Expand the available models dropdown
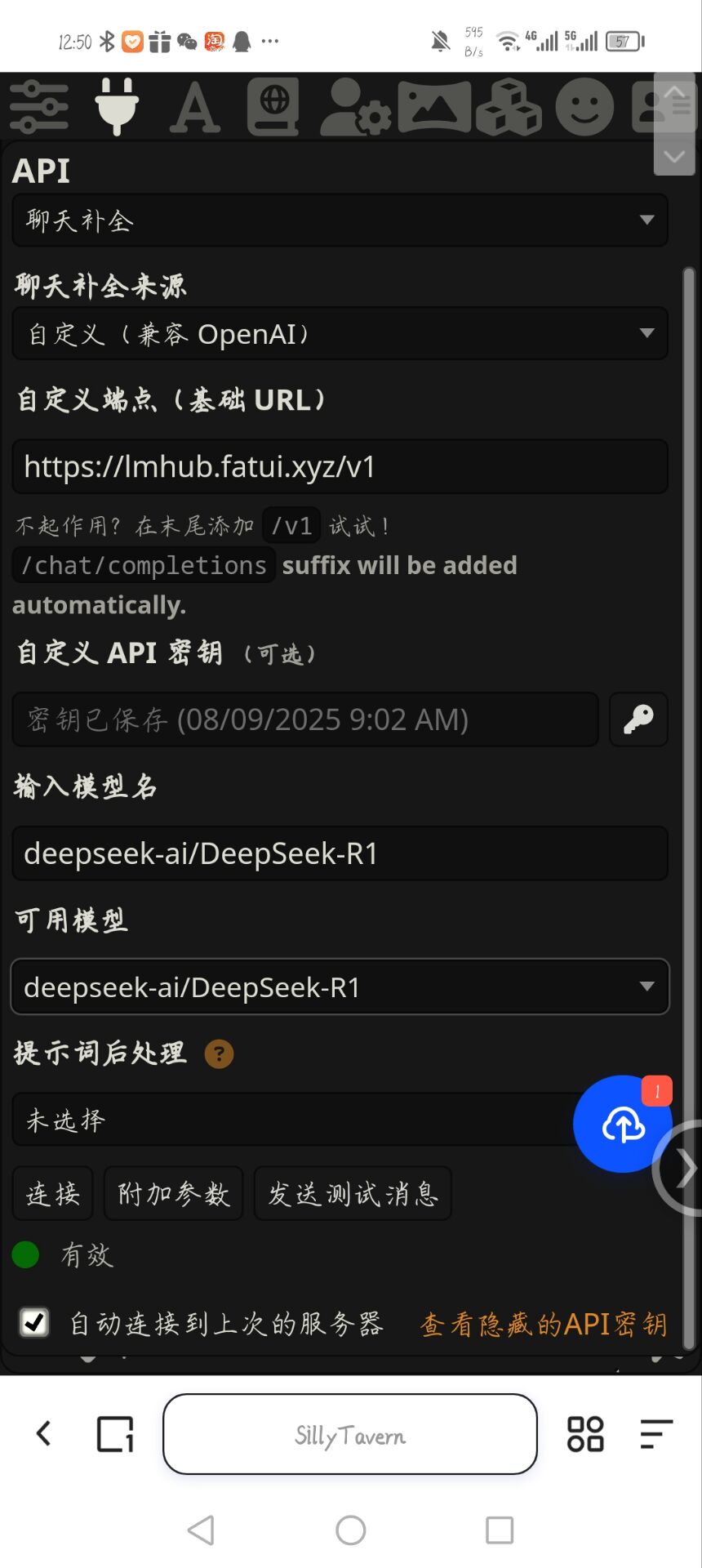702x1568 pixels. tap(340, 987)
